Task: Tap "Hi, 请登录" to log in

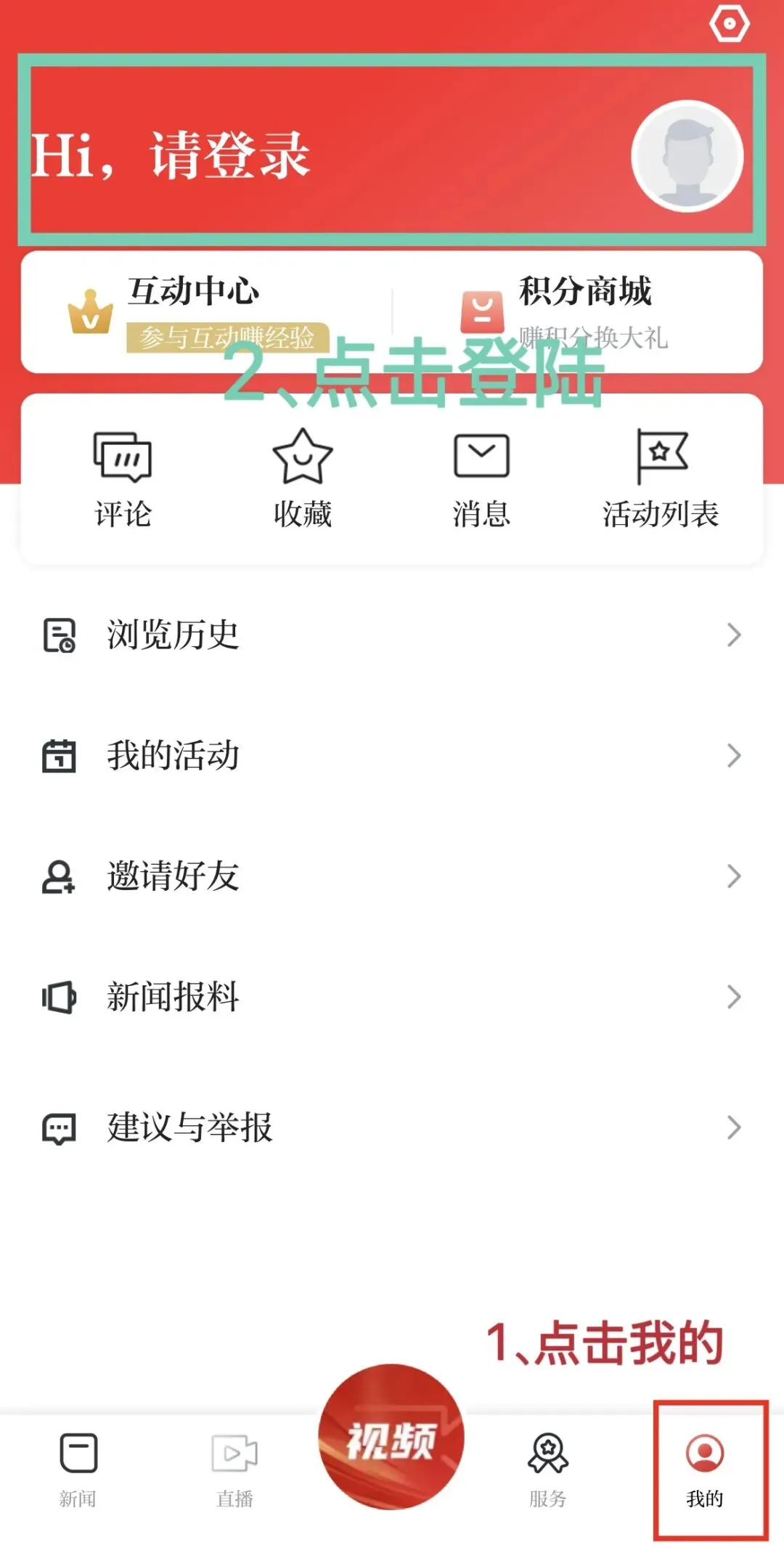Action: click(171, 155)
